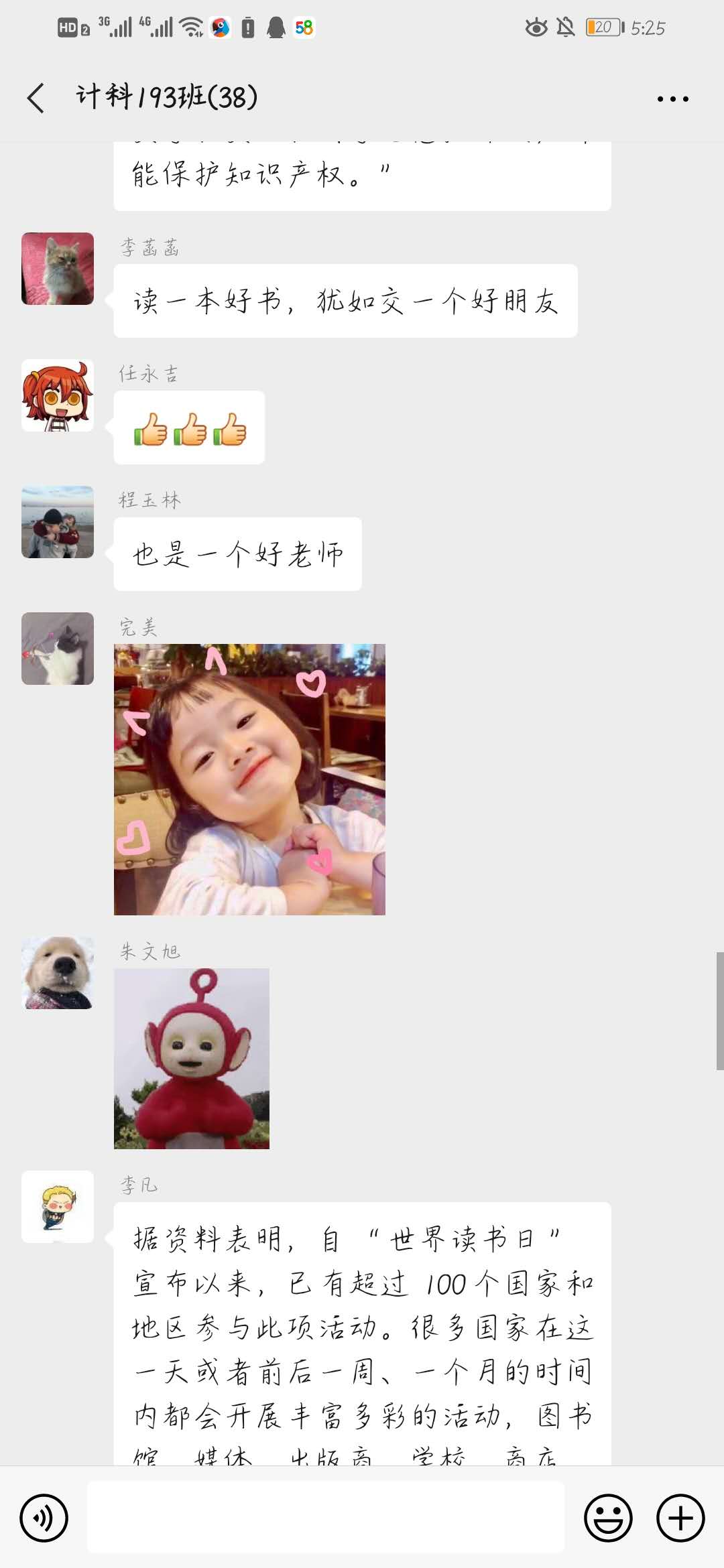View 完美's avatar profile
This screenshot has height=1568, width=724.
[58, 649]
